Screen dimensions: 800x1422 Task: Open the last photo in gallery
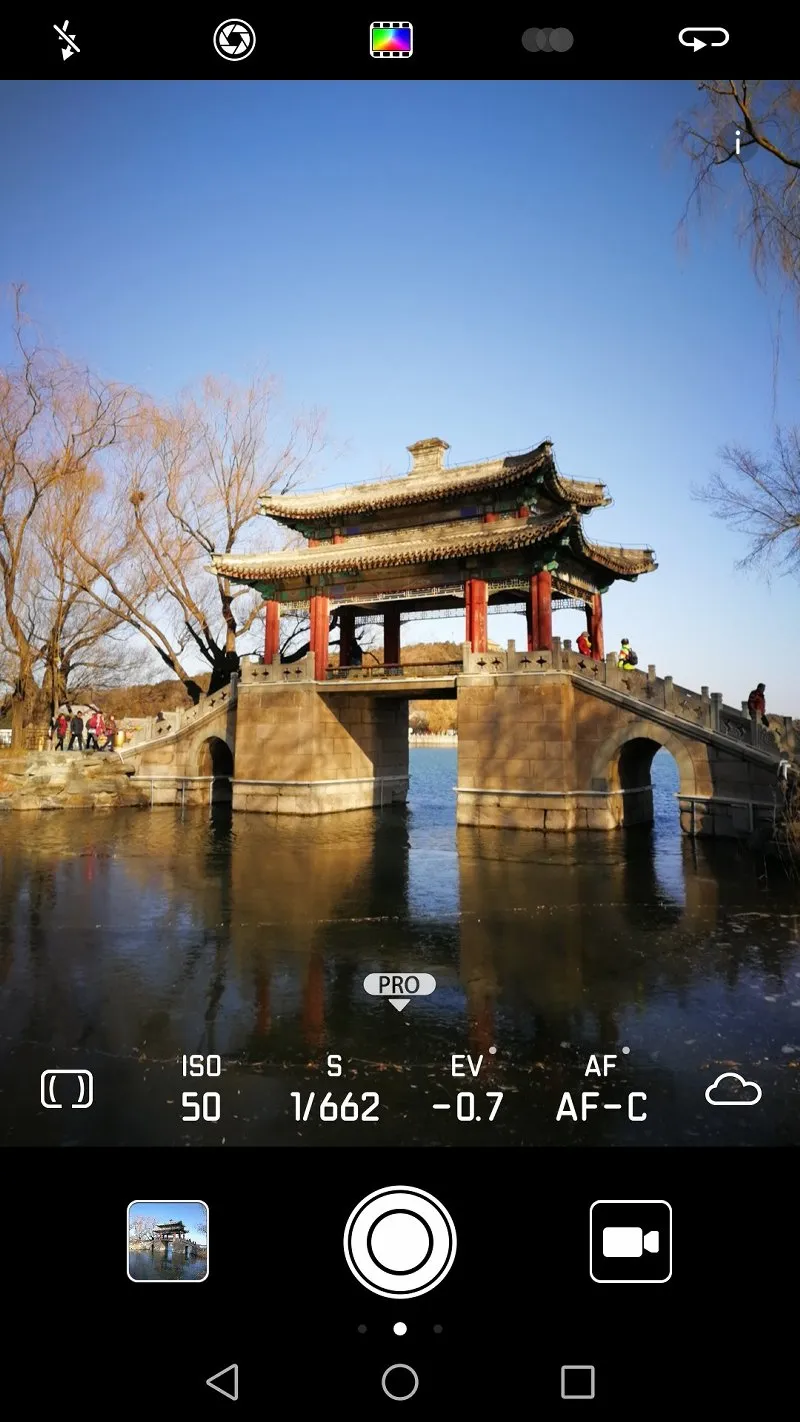tap(168, 1241)
